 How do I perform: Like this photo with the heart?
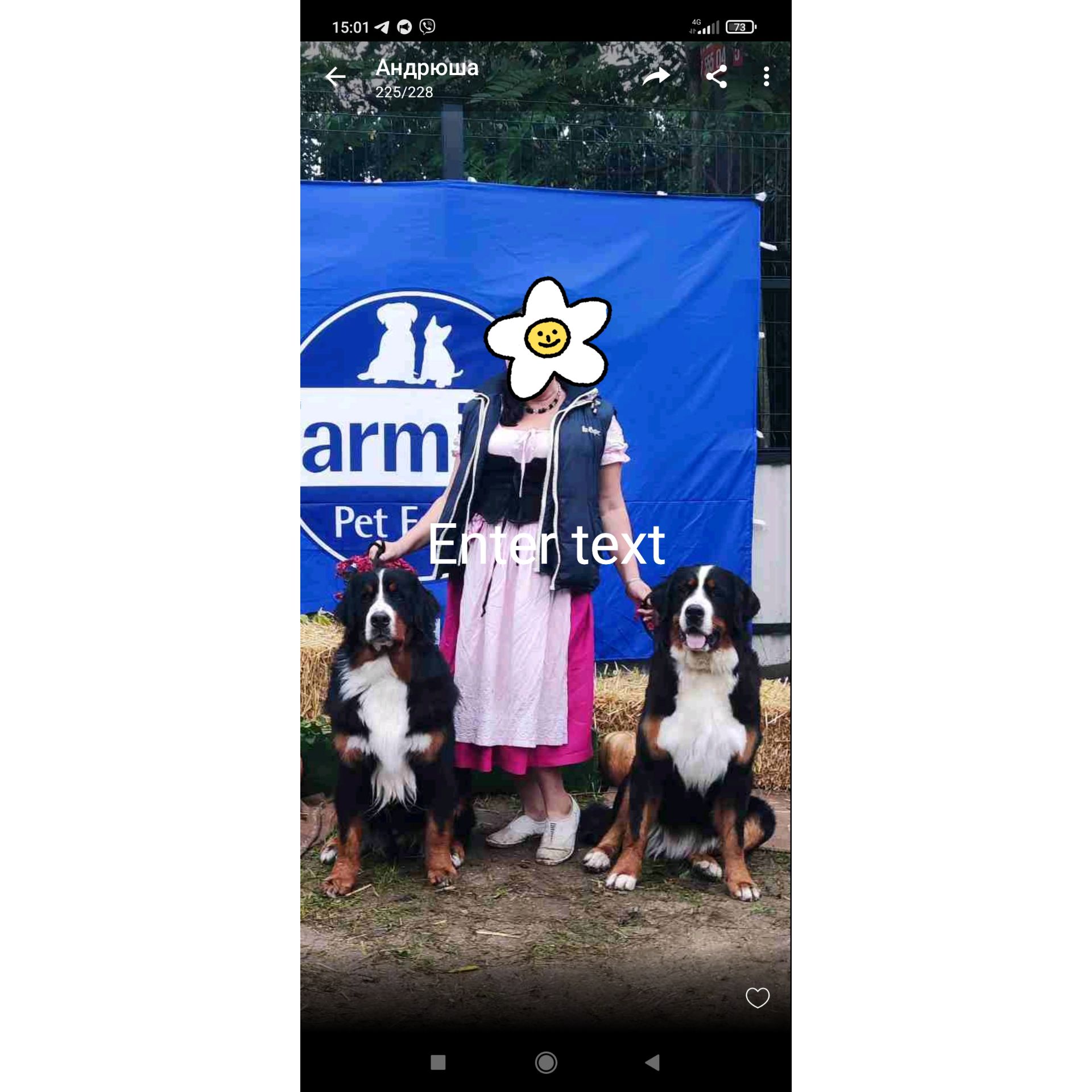coord(757,997)
